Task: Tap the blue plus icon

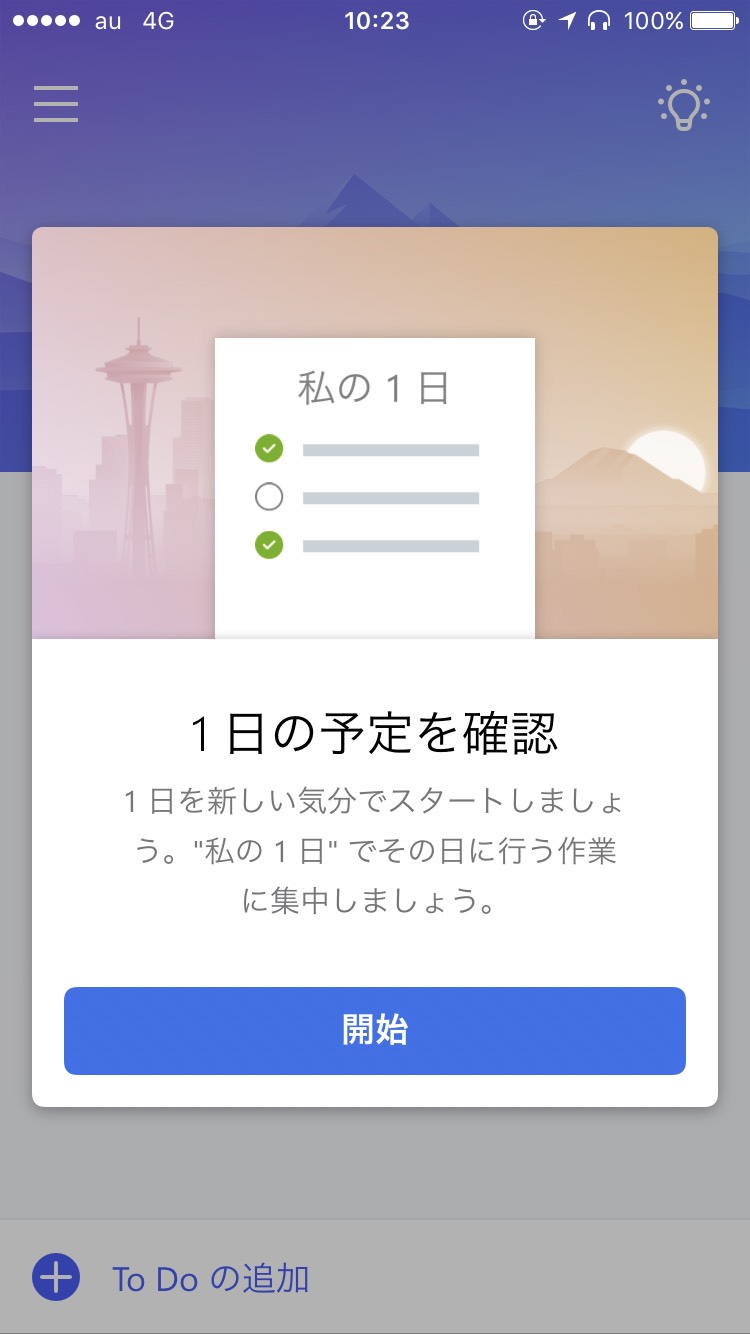Action: point(56,1277)
